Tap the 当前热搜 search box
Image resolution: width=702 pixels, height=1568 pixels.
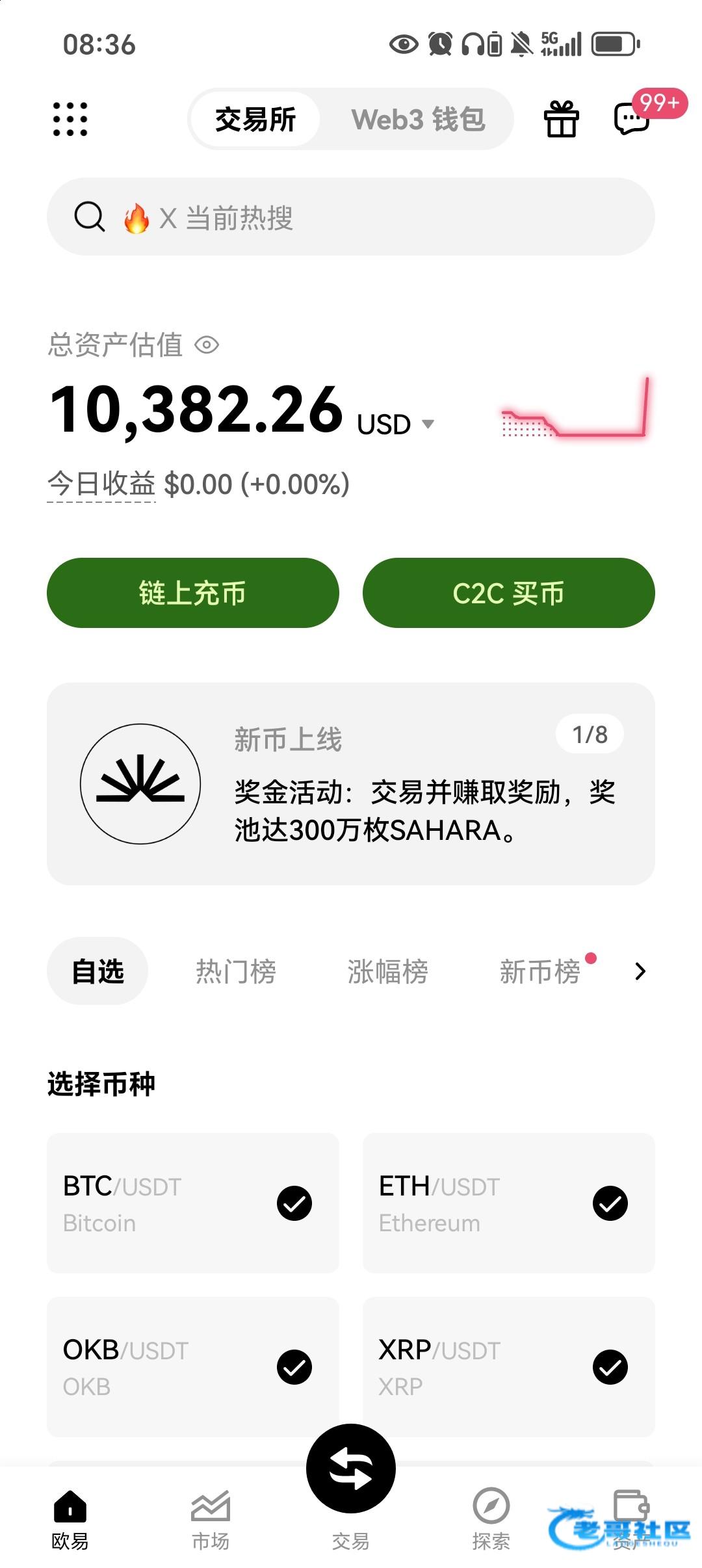click(x=351, y=216)
